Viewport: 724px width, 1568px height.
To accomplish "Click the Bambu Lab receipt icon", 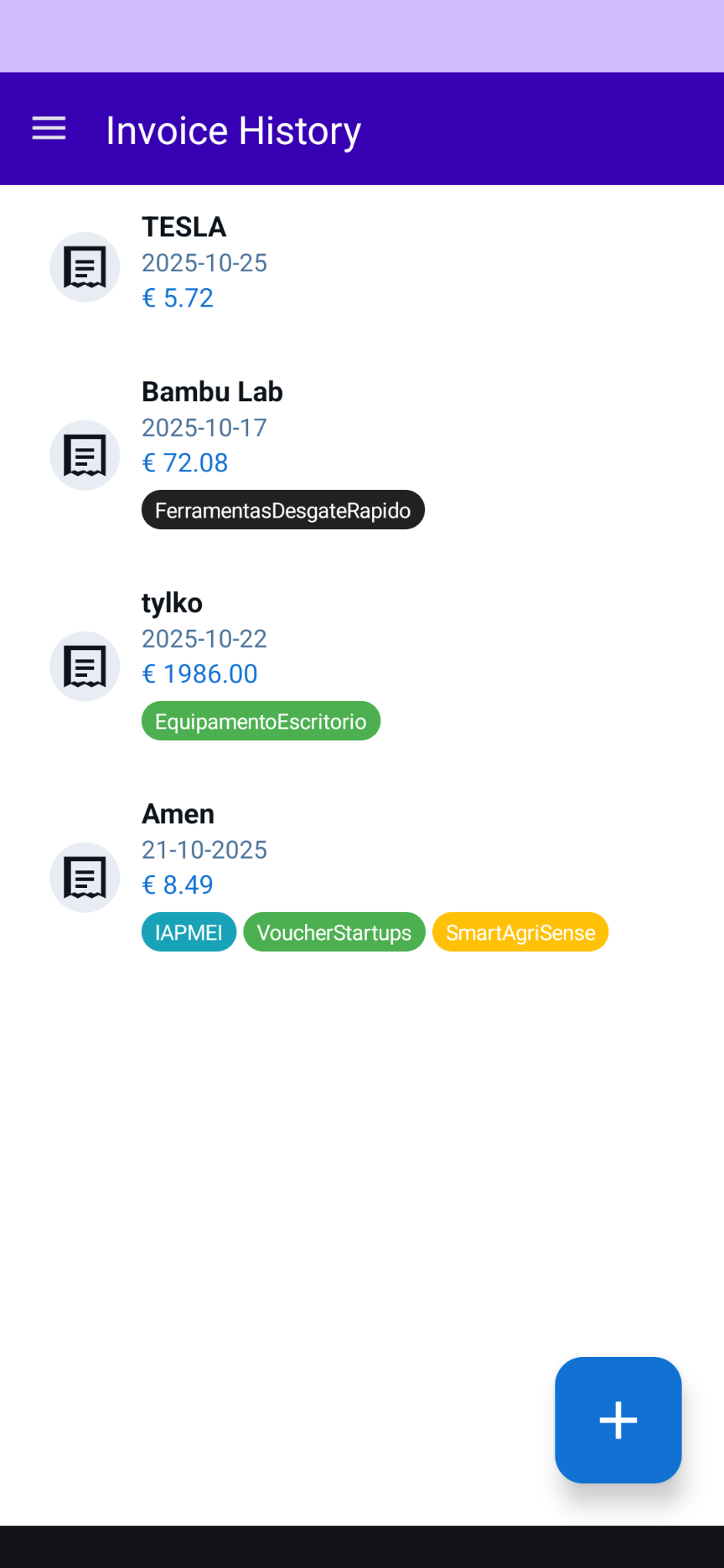I will click(85, 455).
